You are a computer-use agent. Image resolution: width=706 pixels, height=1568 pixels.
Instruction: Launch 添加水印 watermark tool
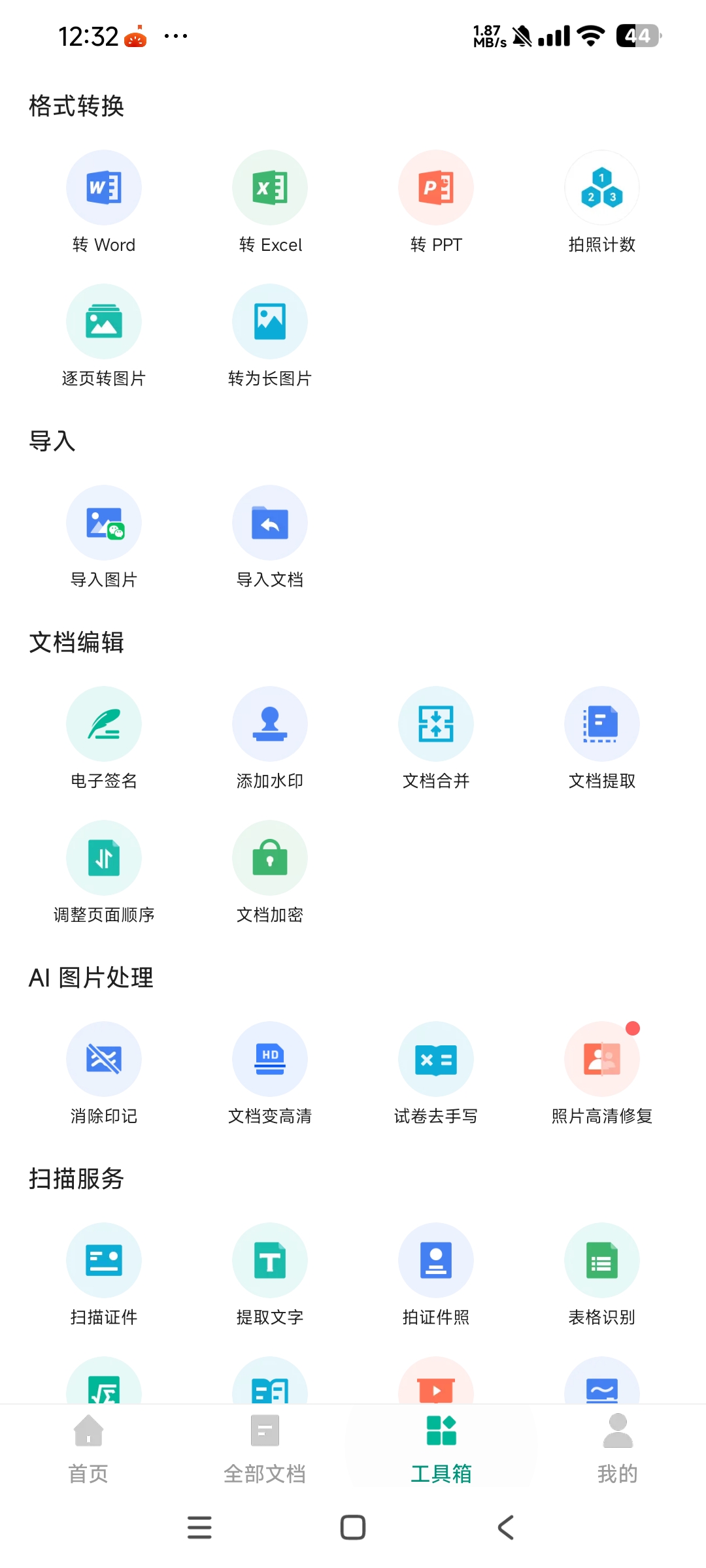[270, 725]
